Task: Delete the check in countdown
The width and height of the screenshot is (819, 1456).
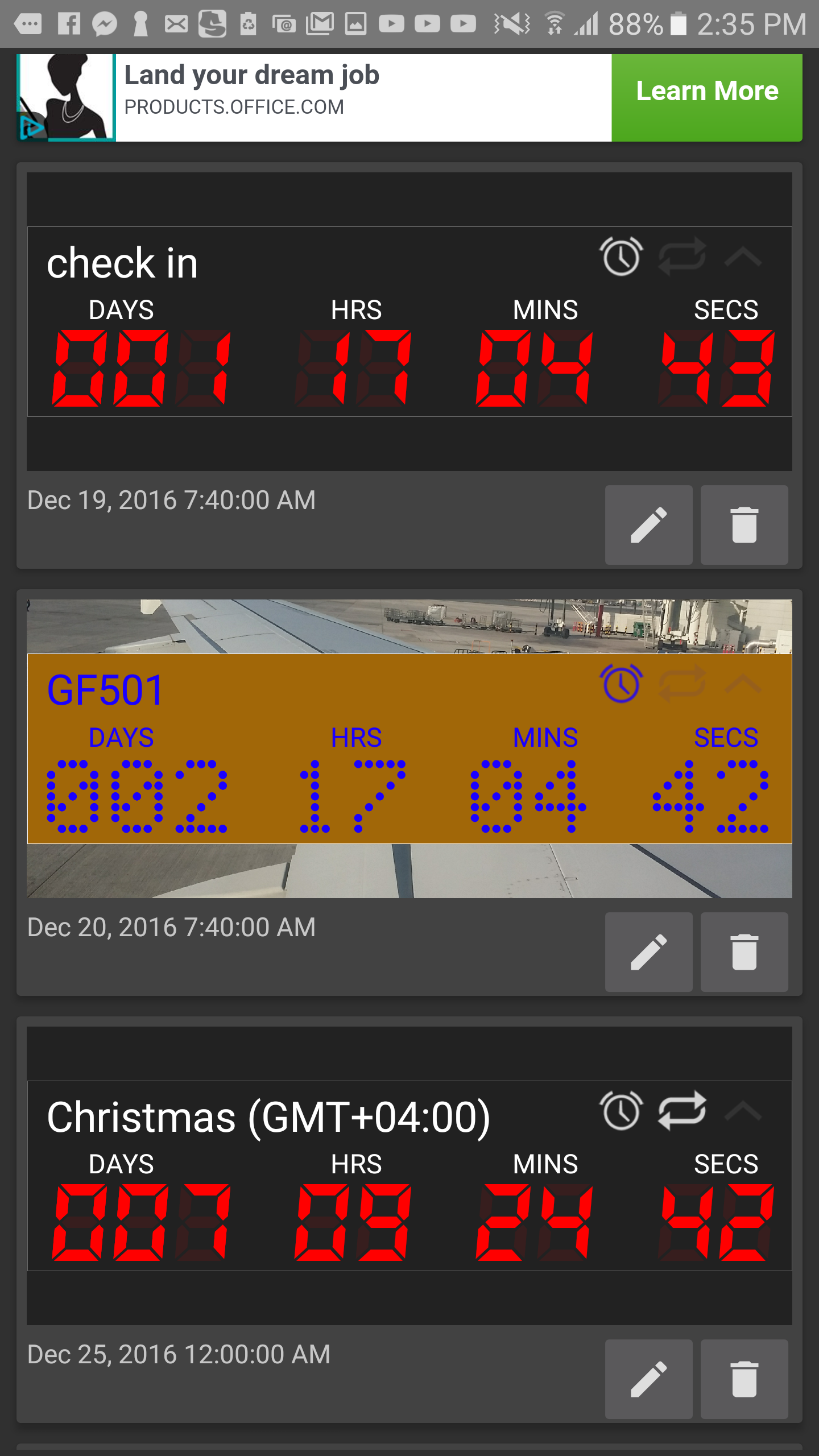Action: pyautogui.click(x=744, y=525)
